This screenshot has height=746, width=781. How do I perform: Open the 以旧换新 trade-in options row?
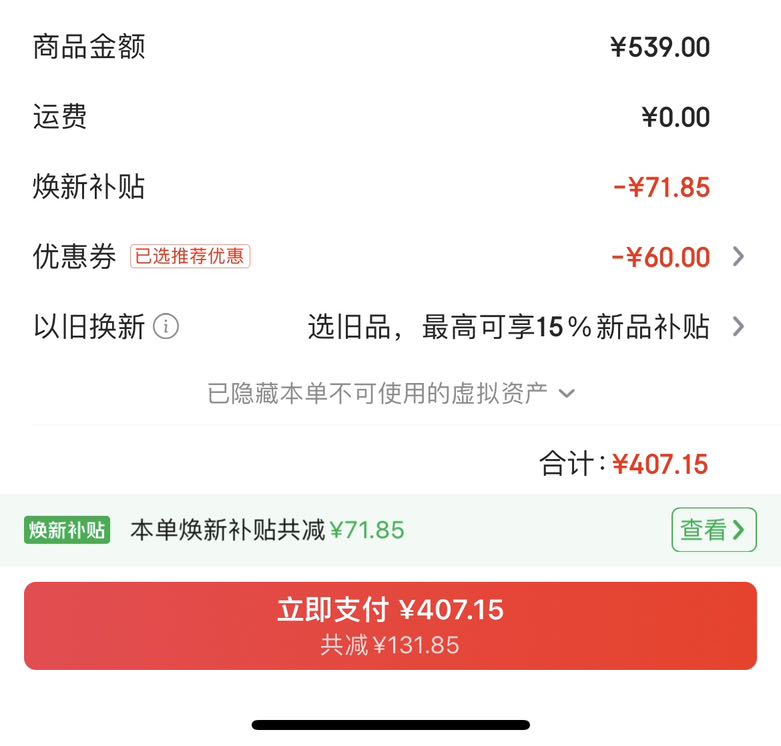[390, 327]
